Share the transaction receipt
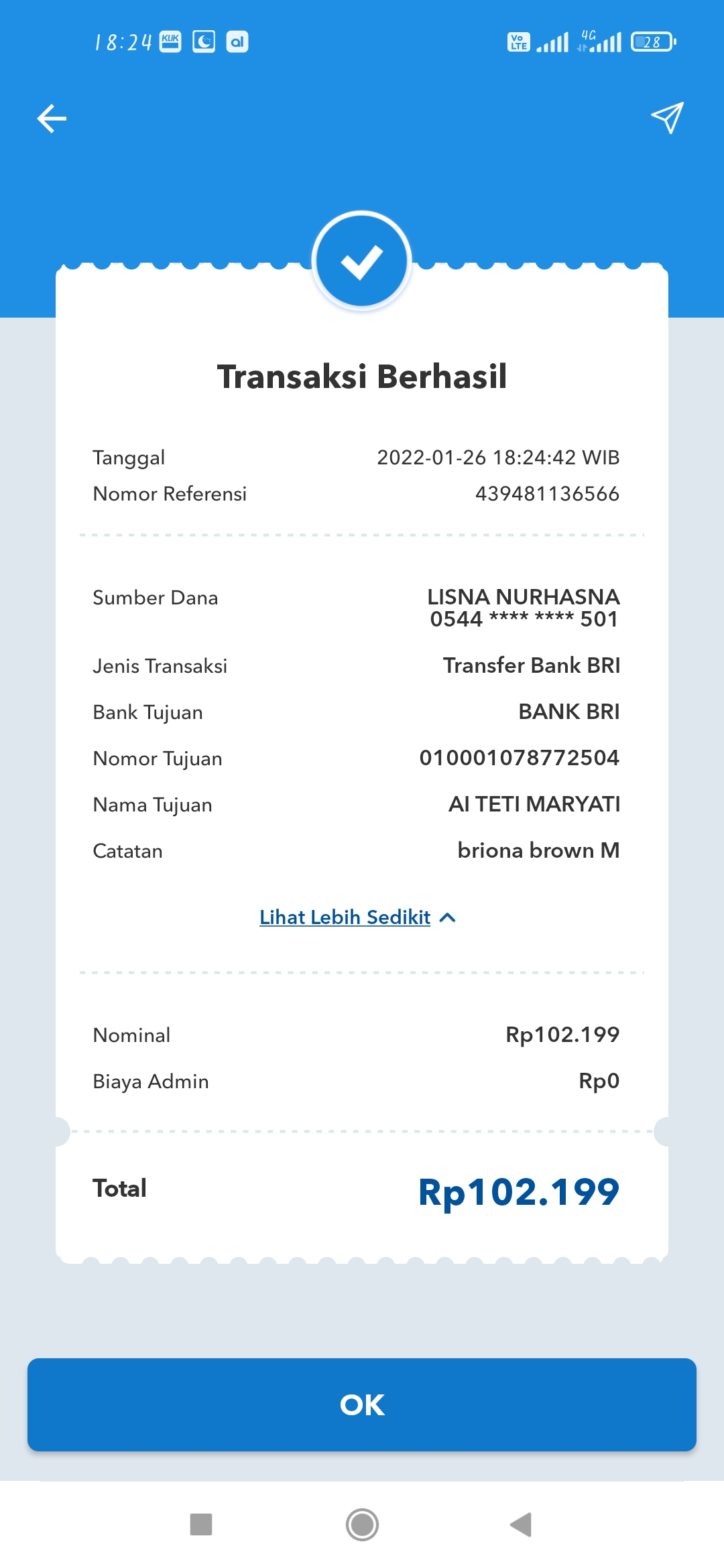Screen dimensions: 724x1568 [667, 118]
